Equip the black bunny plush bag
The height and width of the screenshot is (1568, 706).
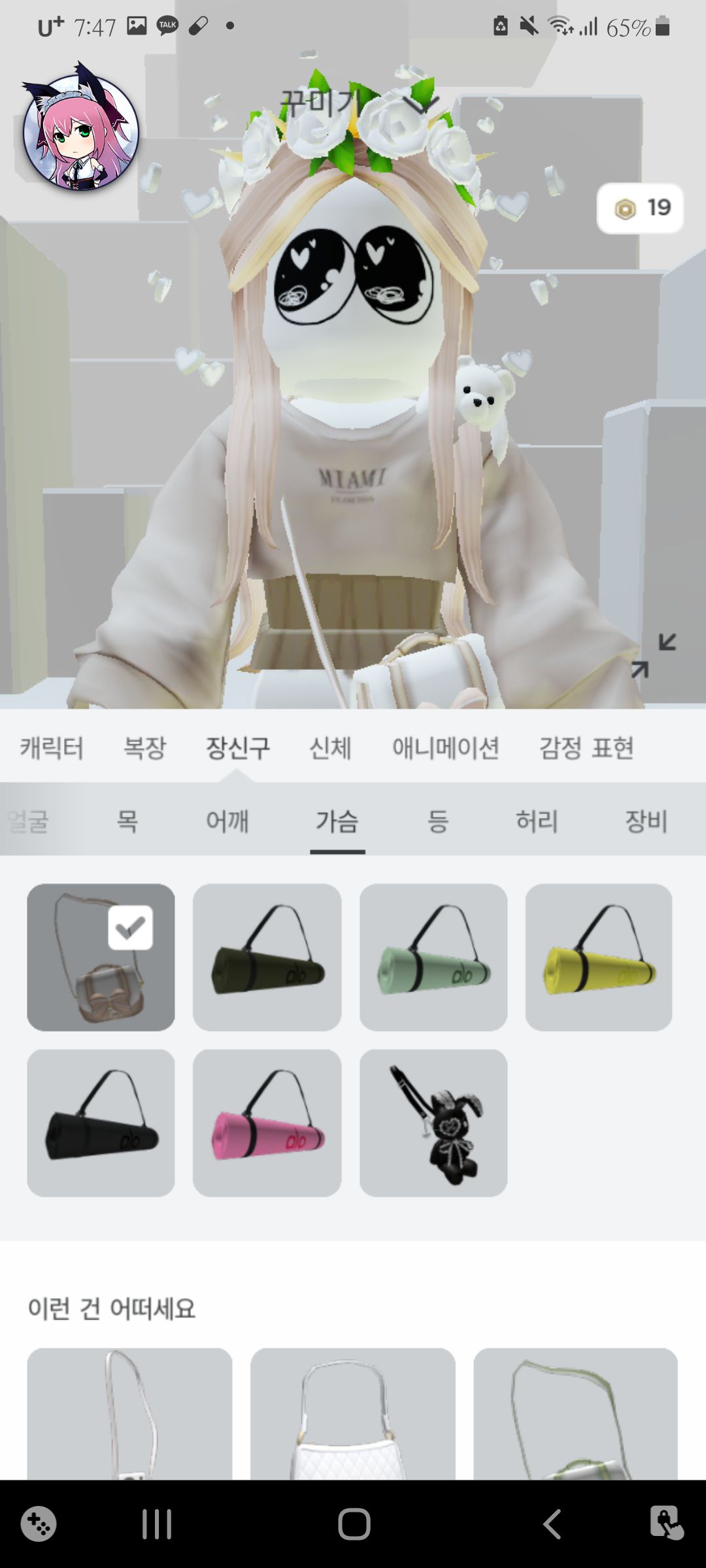(x=433, y=1123)
